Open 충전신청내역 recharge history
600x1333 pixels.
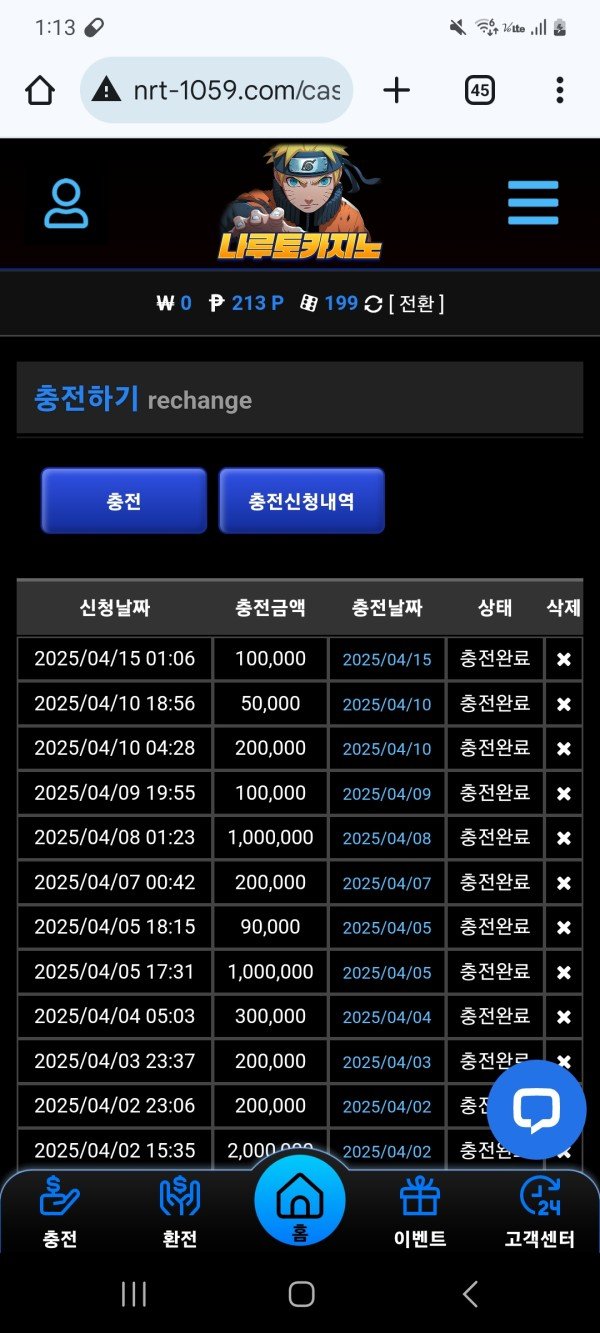(x=301, y=500)
